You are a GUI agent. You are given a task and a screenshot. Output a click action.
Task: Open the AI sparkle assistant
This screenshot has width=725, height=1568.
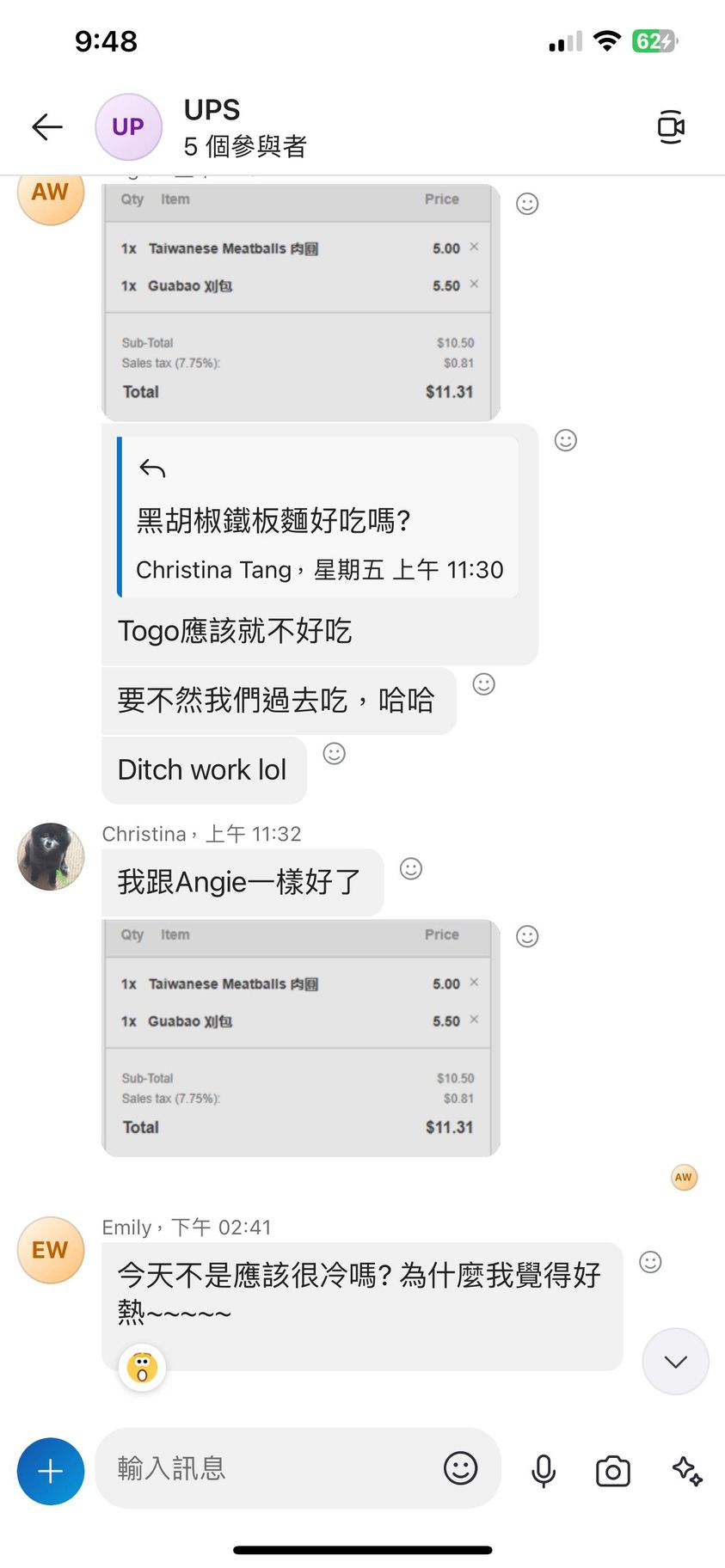(x=686, y=1471)
